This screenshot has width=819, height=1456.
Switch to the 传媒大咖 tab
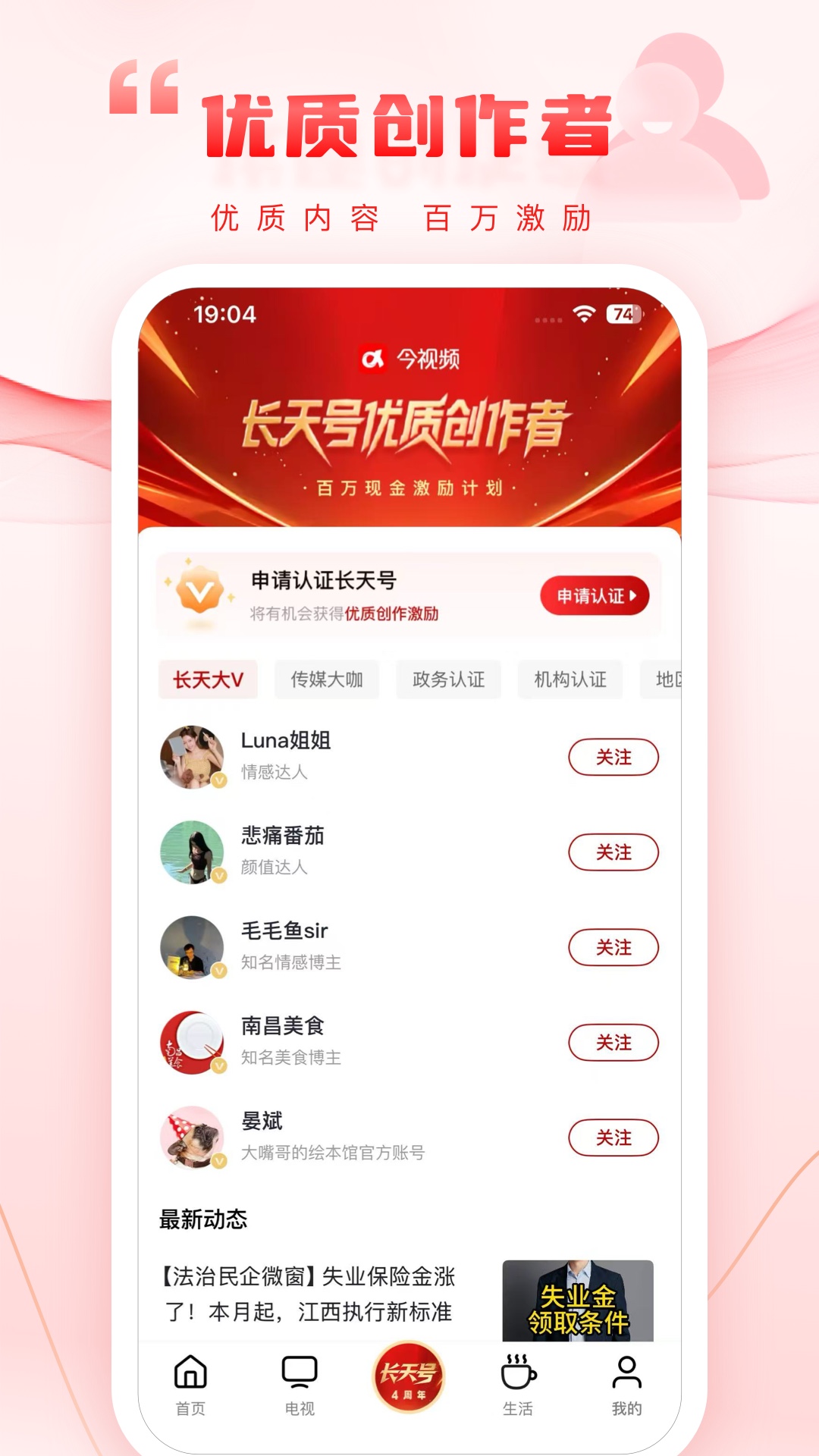coord(327,680)
